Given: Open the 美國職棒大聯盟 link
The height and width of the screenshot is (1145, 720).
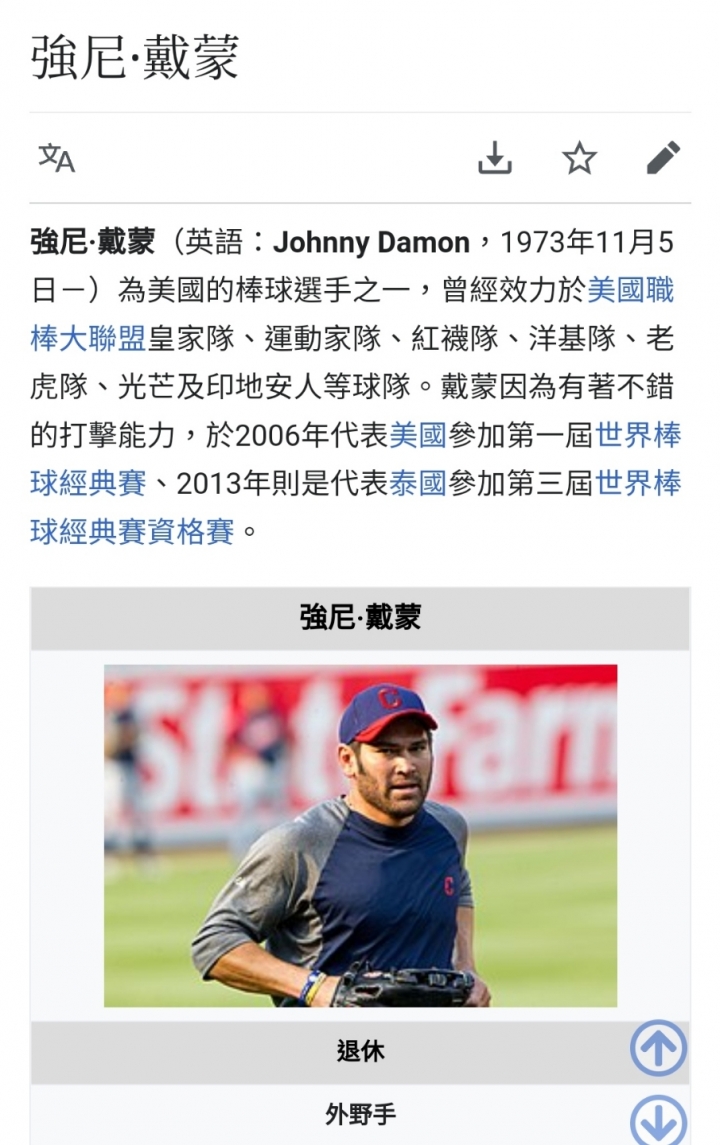Looking at the screenshot, I should pos(630,291).
